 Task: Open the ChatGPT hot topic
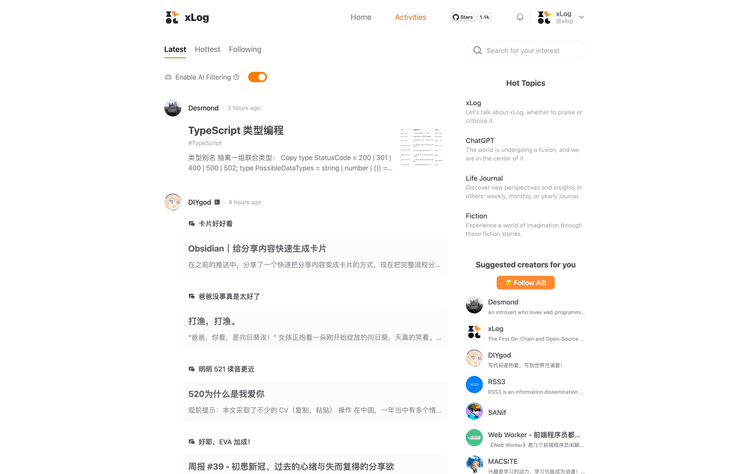(480, 141)
